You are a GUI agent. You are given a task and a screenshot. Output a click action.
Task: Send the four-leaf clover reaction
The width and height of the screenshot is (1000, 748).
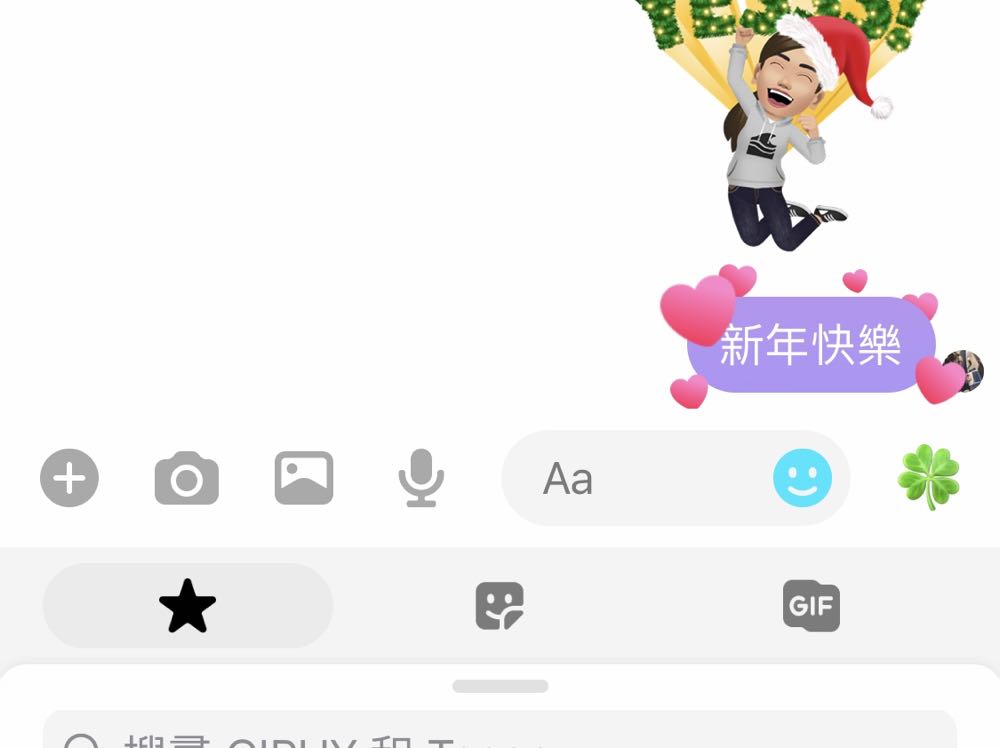click(x=929, y=478)
